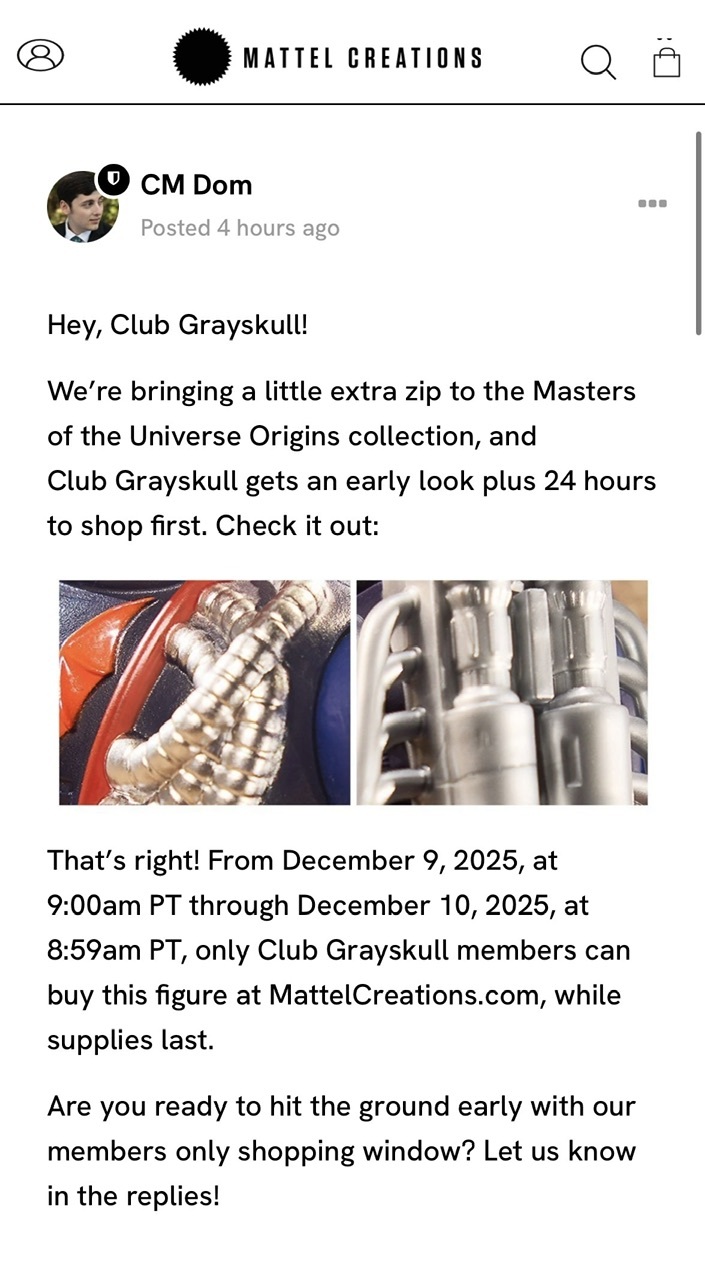Viewport: 705px width, 1280px height.
Task: View the red and gold teaser image
Action: point(205,692)
